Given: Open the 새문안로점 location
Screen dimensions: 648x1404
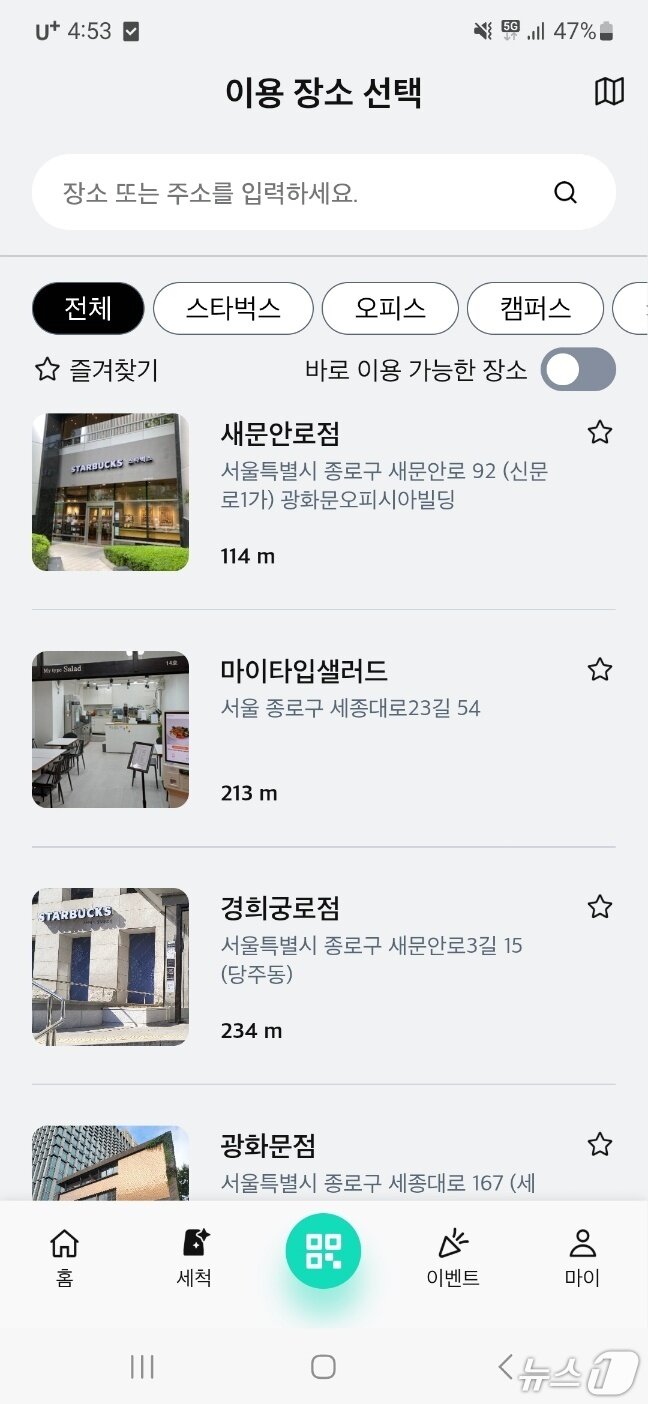Looking at the screenshot, I should click(280, 434).
